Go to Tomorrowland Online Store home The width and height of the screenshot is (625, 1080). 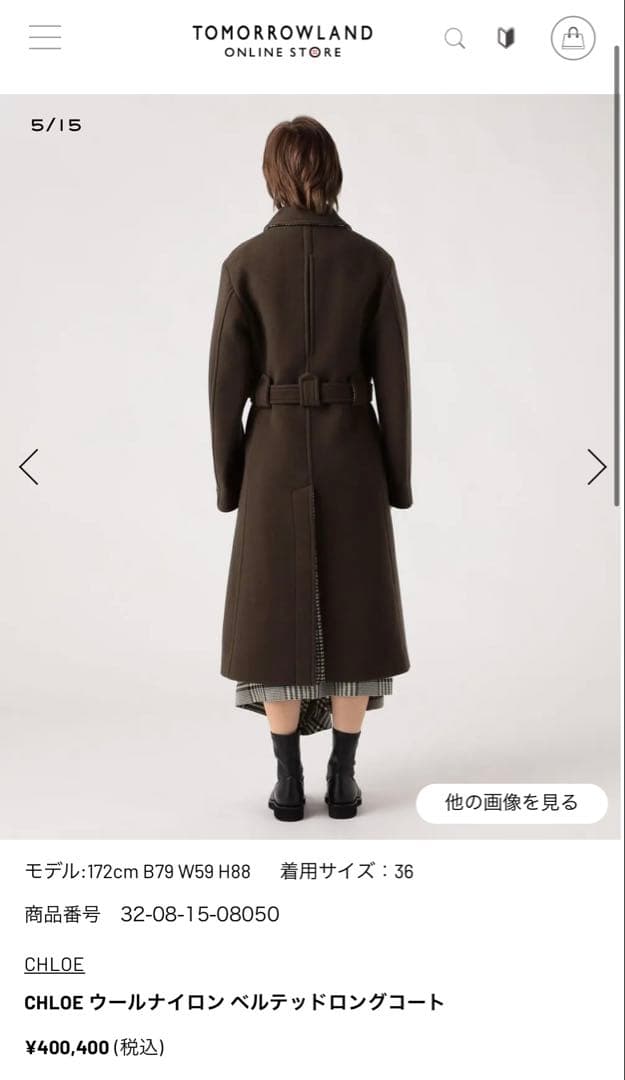coord(282,41)
